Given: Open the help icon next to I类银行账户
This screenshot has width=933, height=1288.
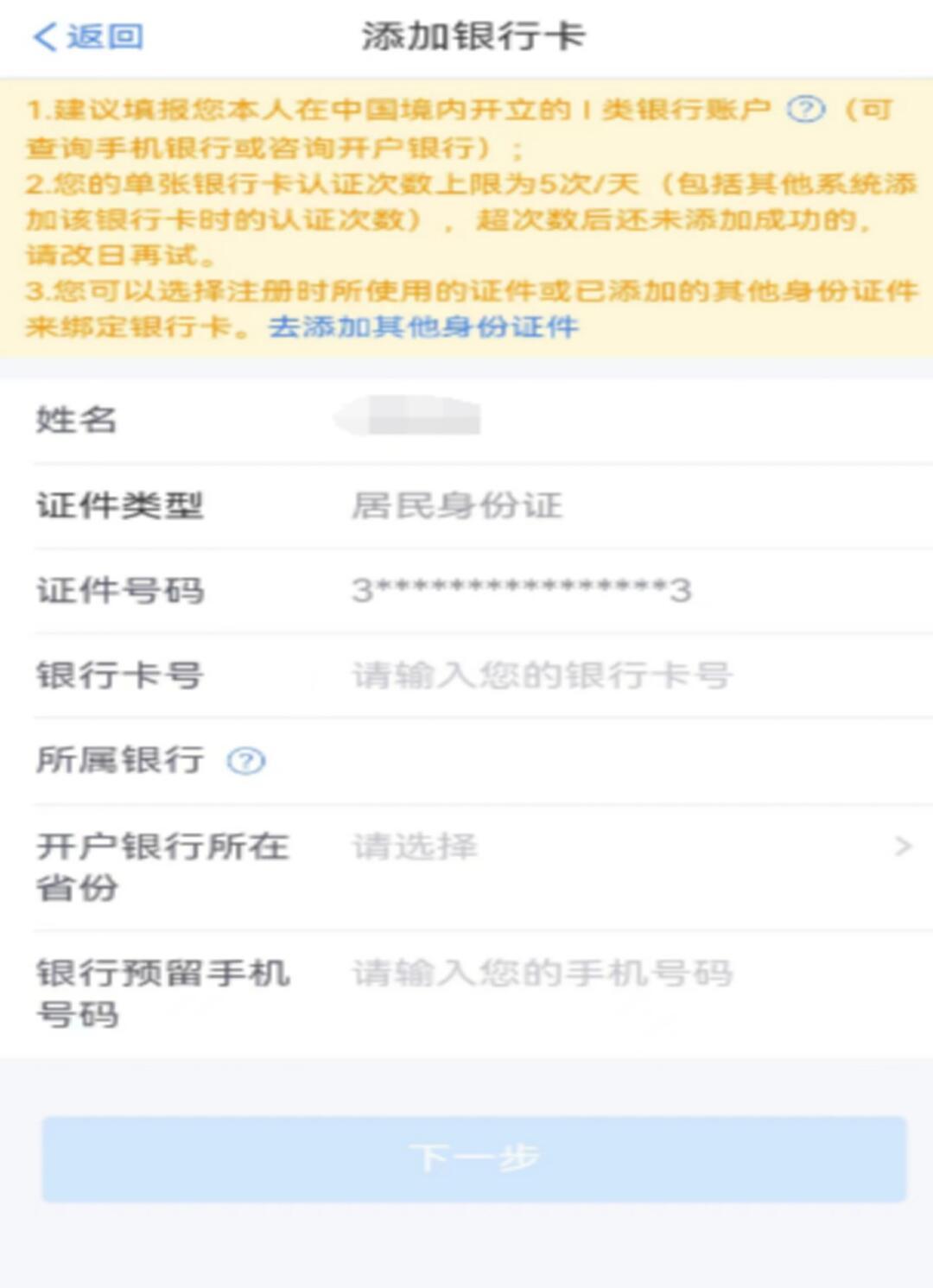Looking at the screenshot, I should point(804,108).
